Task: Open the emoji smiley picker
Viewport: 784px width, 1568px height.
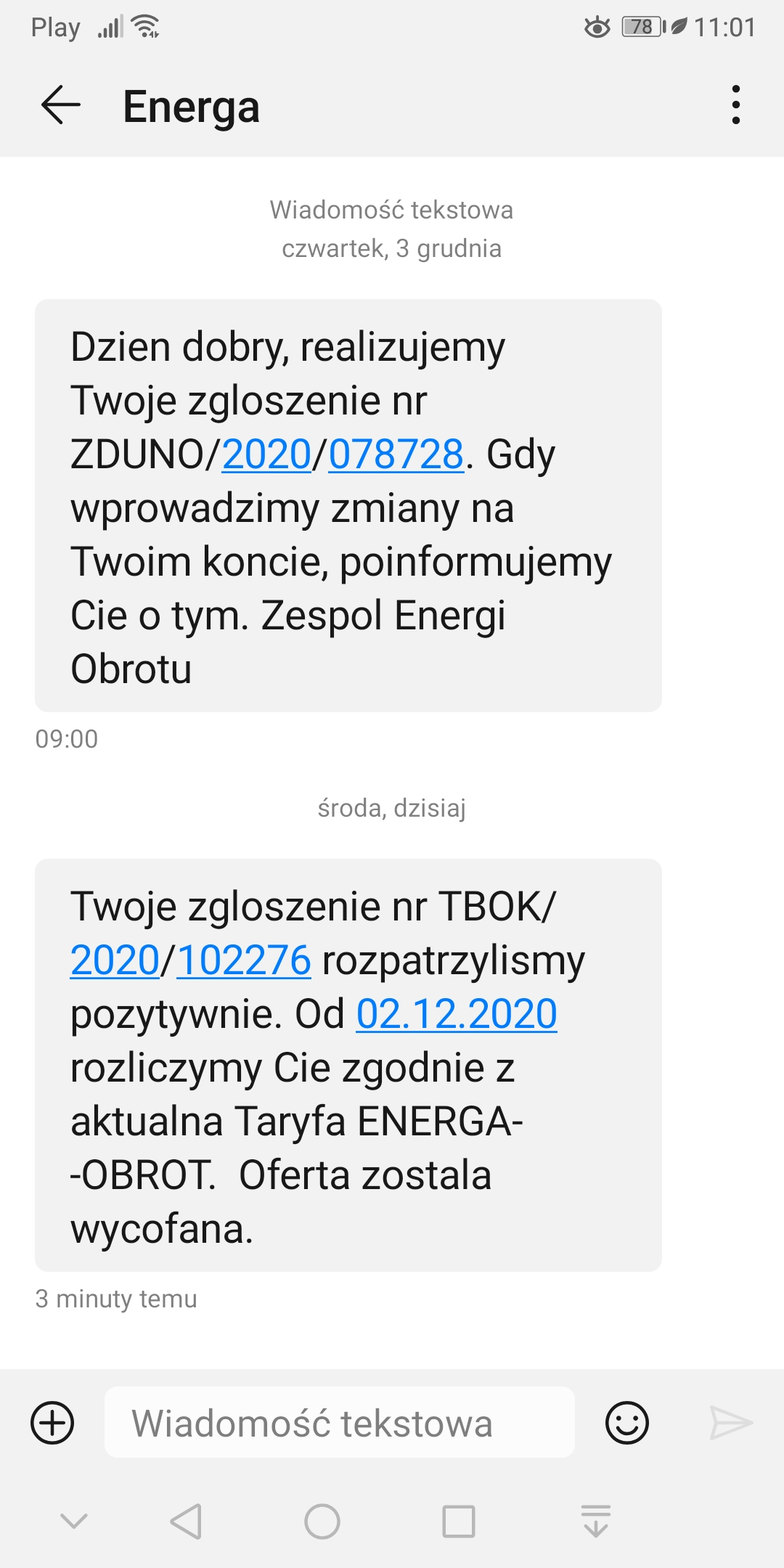Action: (626, 1422)
